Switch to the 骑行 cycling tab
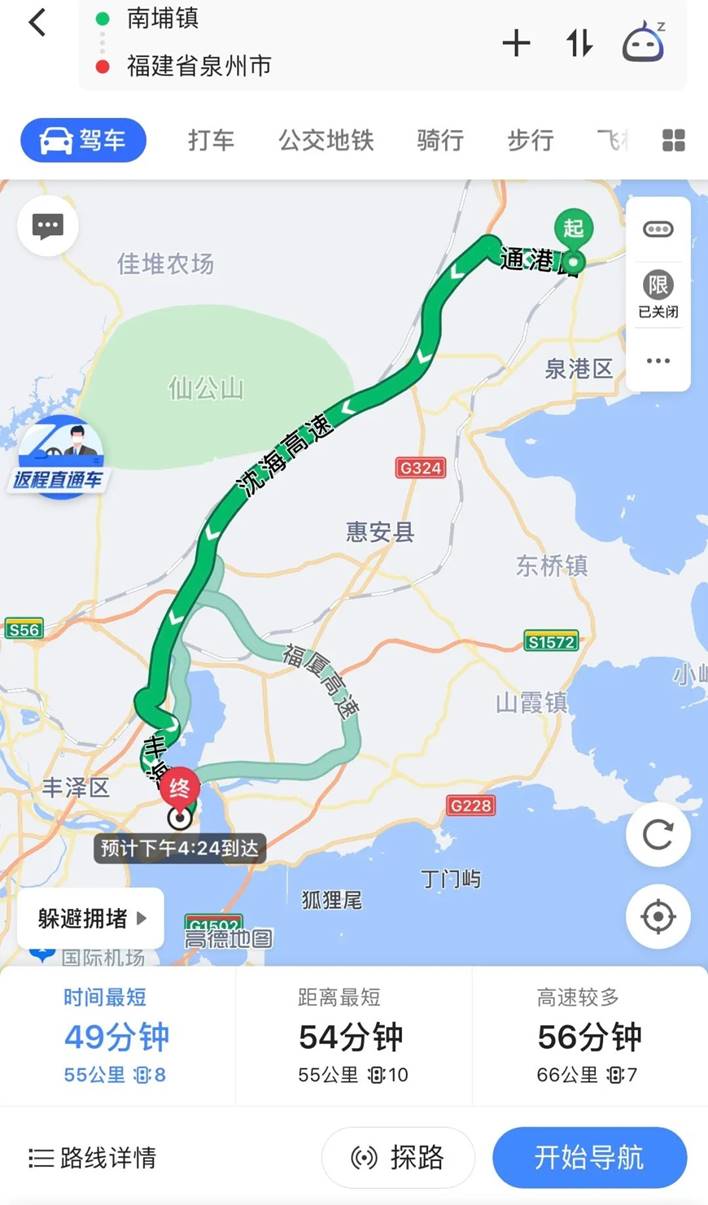This screenshot has height=1205, width=708. click(440, 140)
